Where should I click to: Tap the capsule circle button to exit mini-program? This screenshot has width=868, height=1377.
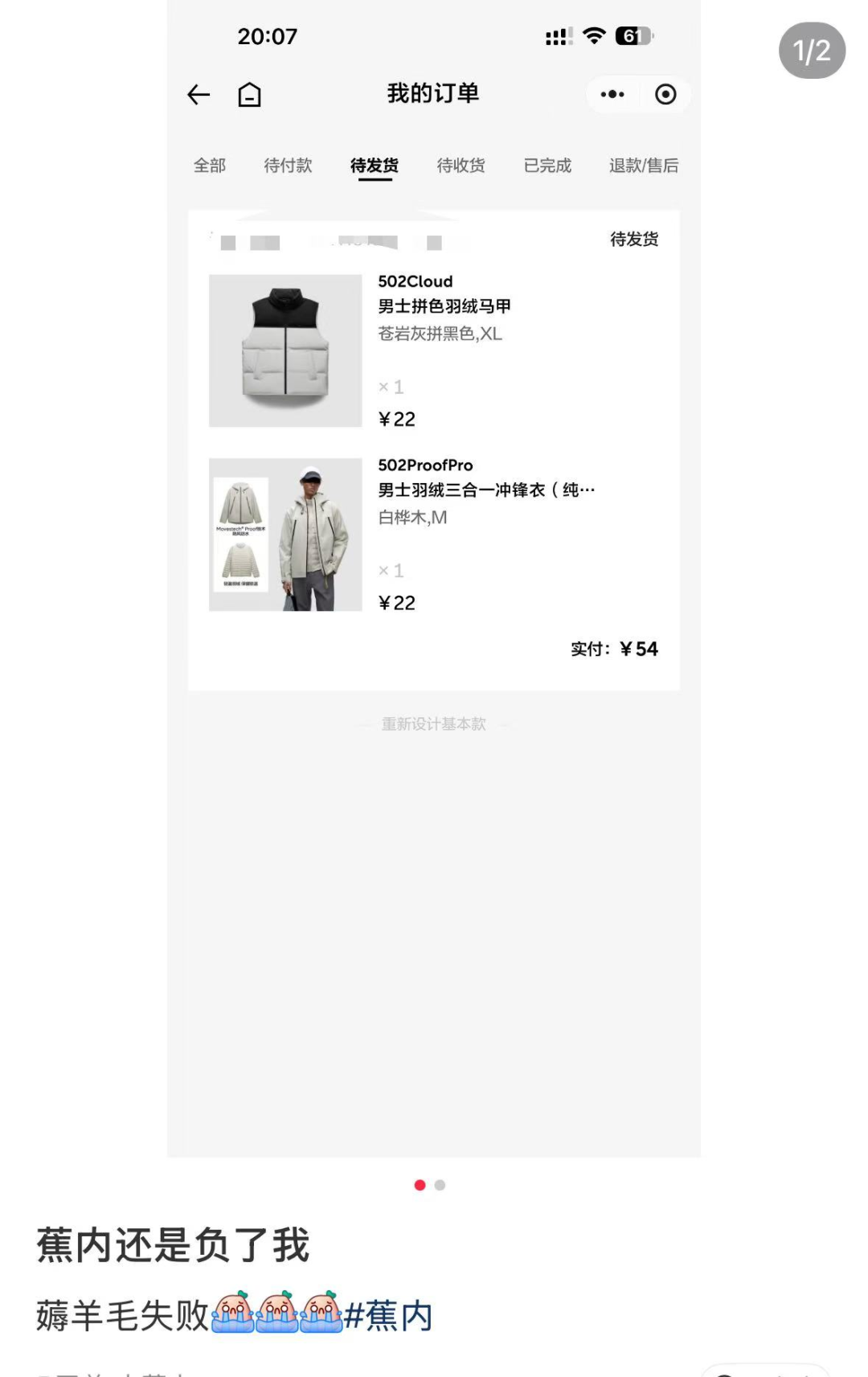pos(666,94)
